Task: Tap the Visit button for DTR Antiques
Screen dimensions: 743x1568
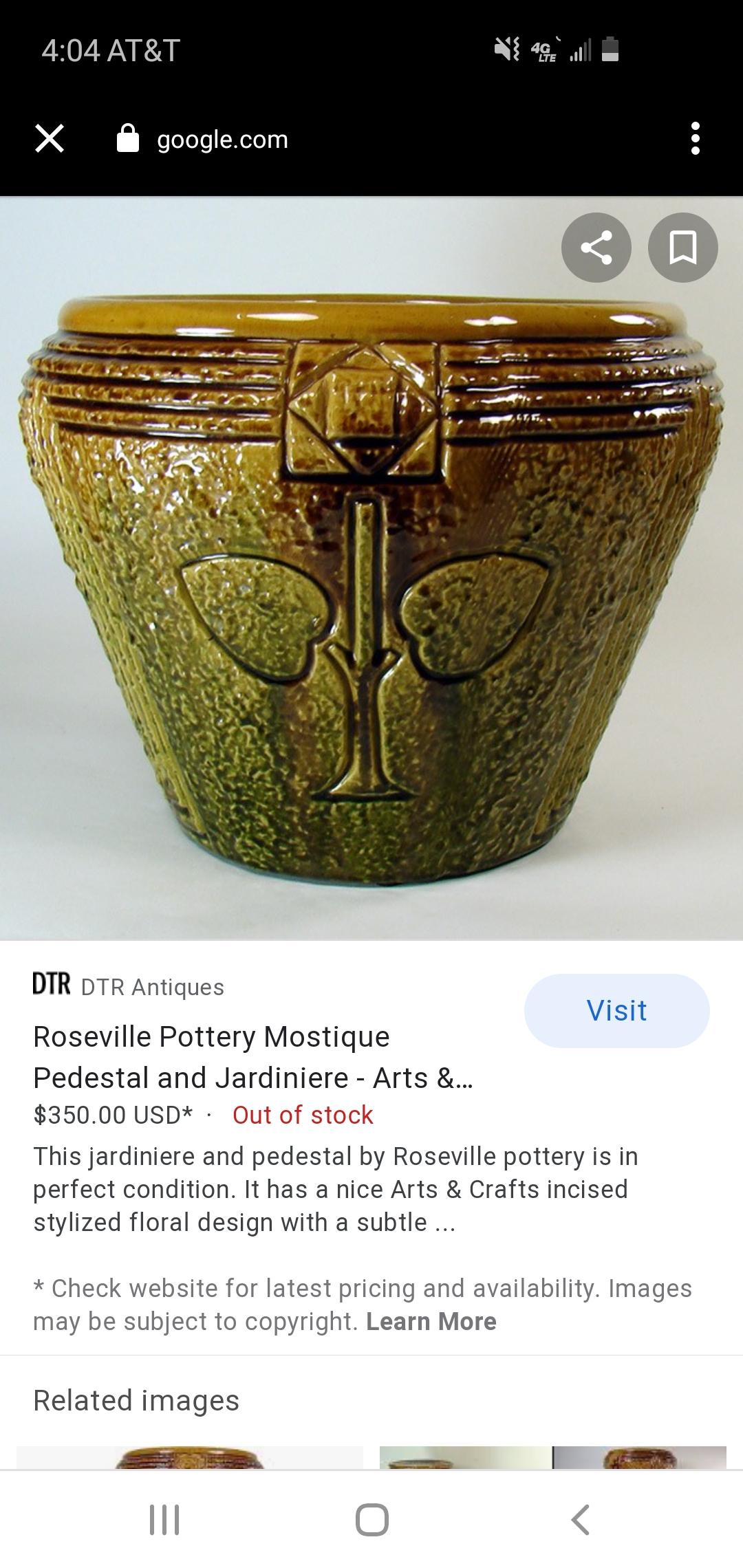Action: pyautogui.click(x=616, y=1011)
